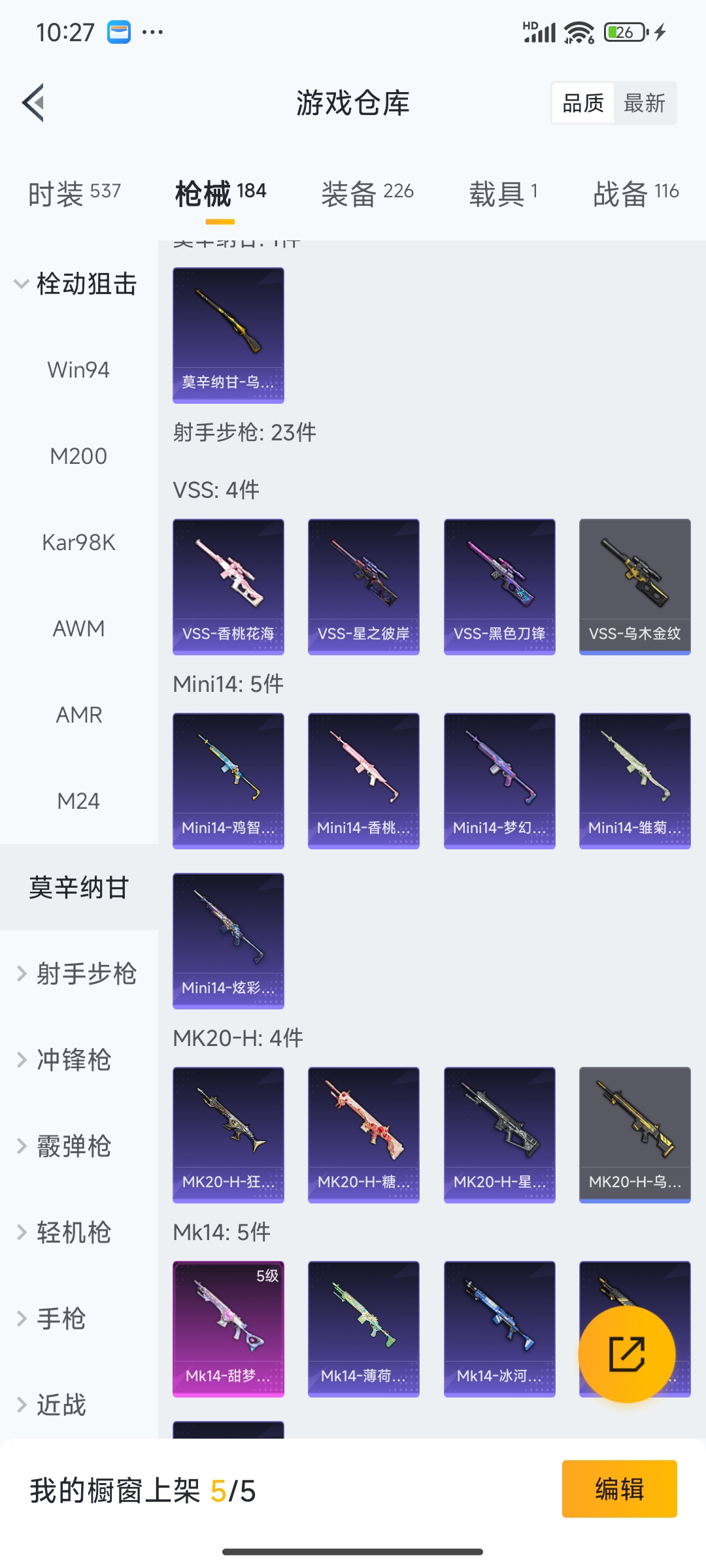This screenshot has width=706, height=1568.
Task: Select the 莫辛纳甘-乌木 skin card
Action: click(x=228, y=335)
